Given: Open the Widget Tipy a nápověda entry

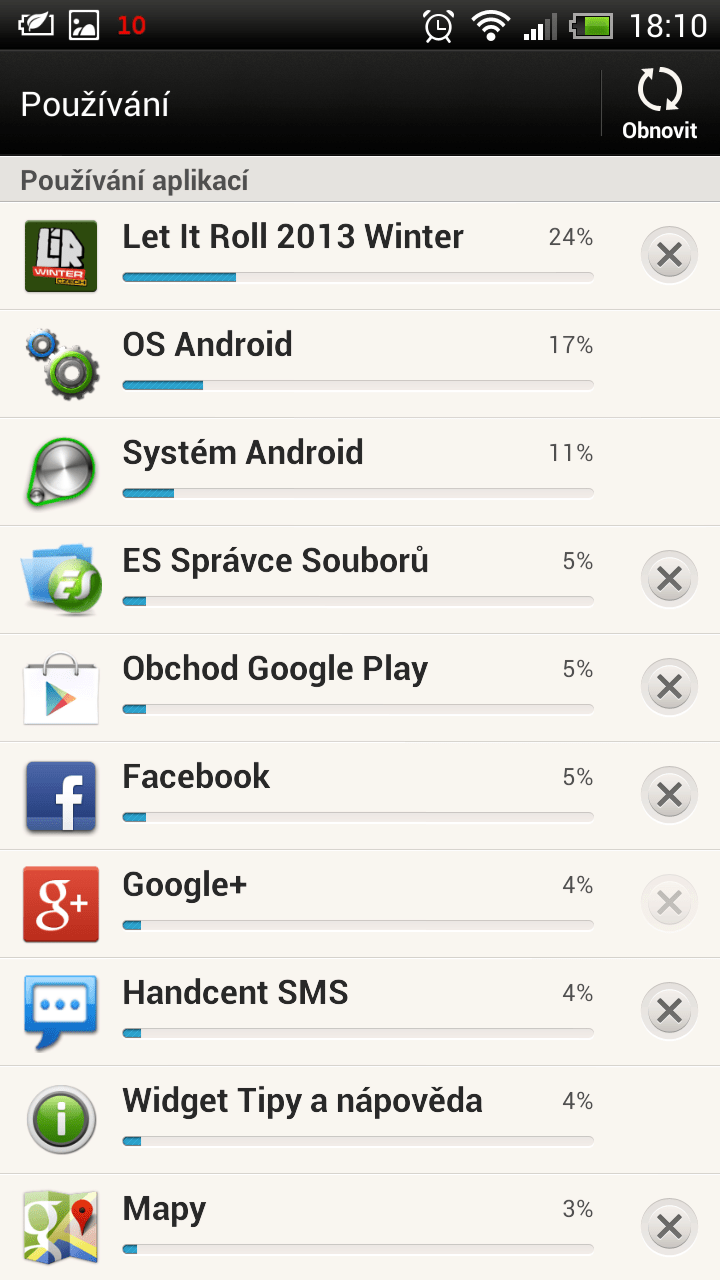Looking at the screenshot, I should 360,1120.
